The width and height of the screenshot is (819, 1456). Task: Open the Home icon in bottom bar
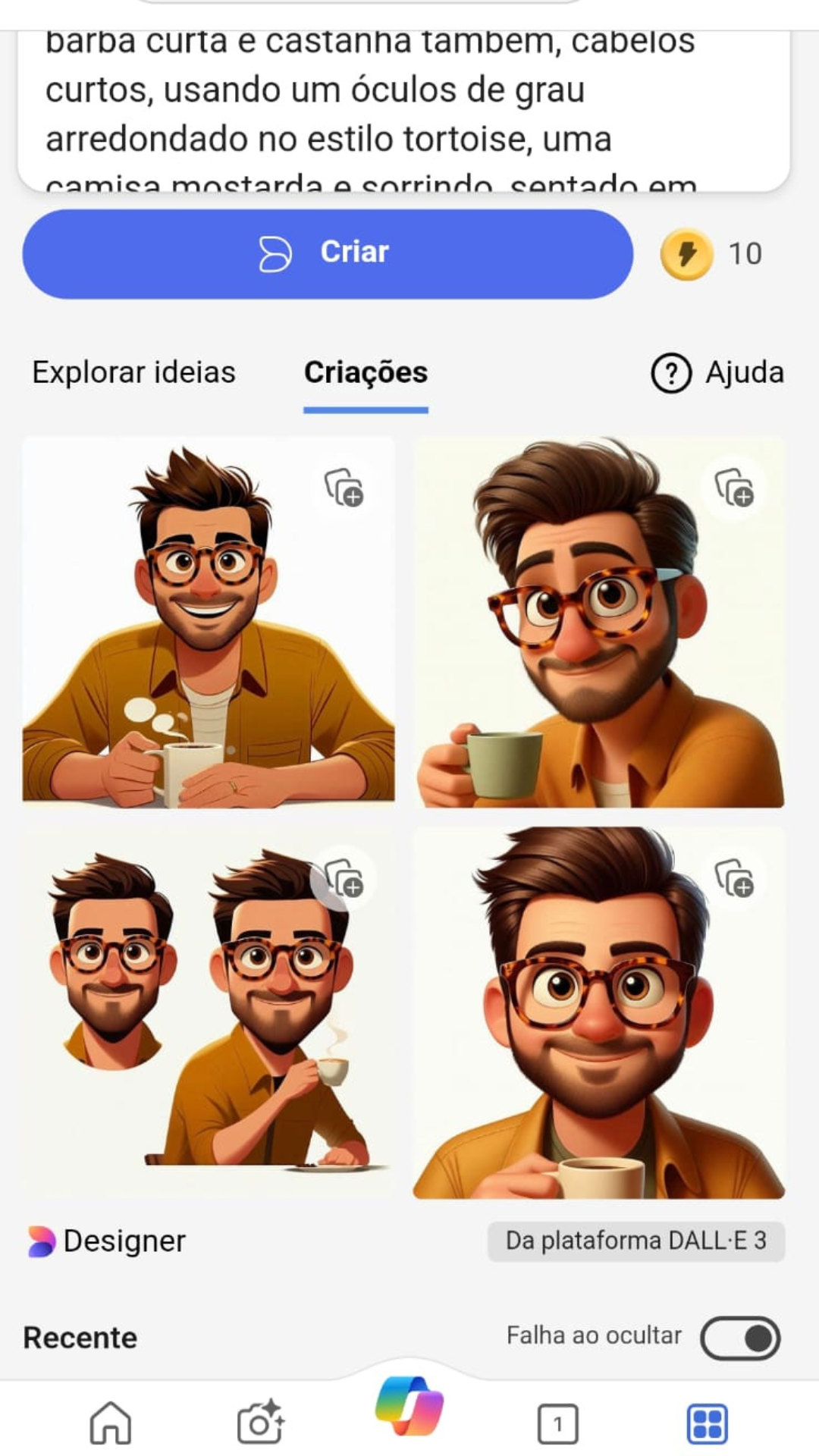108,1420
